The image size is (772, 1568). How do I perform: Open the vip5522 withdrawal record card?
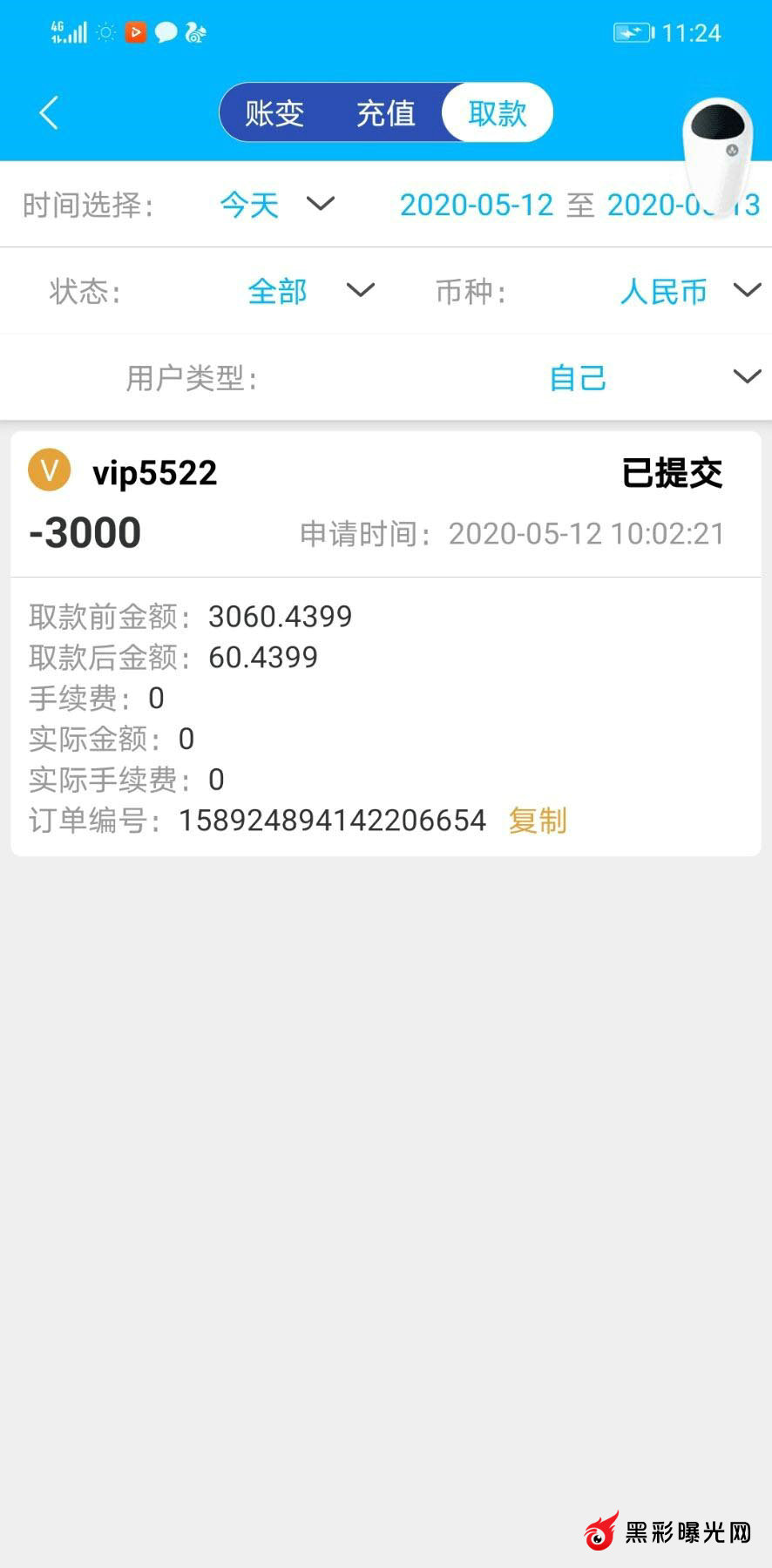point(385,504)
